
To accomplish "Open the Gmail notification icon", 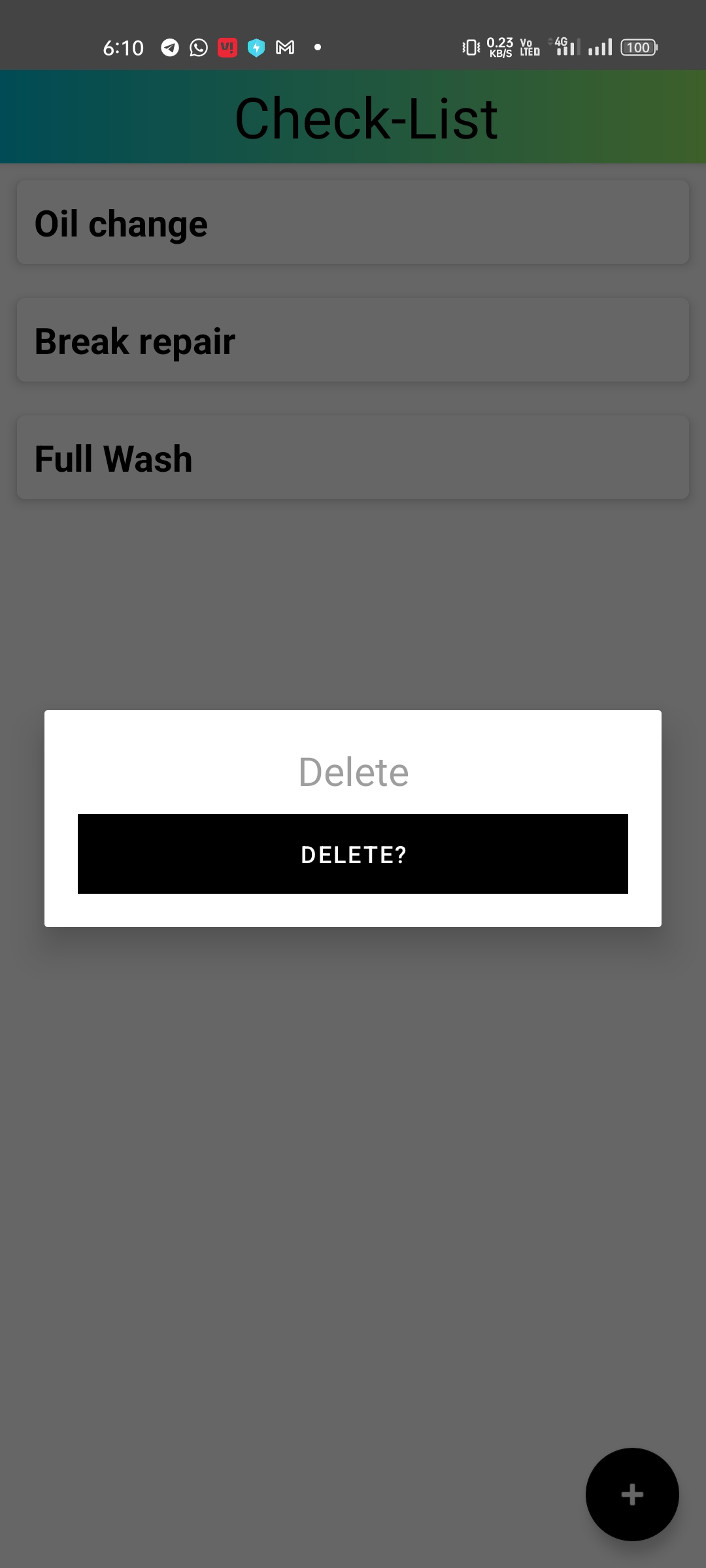I will [x=284, y=47].
